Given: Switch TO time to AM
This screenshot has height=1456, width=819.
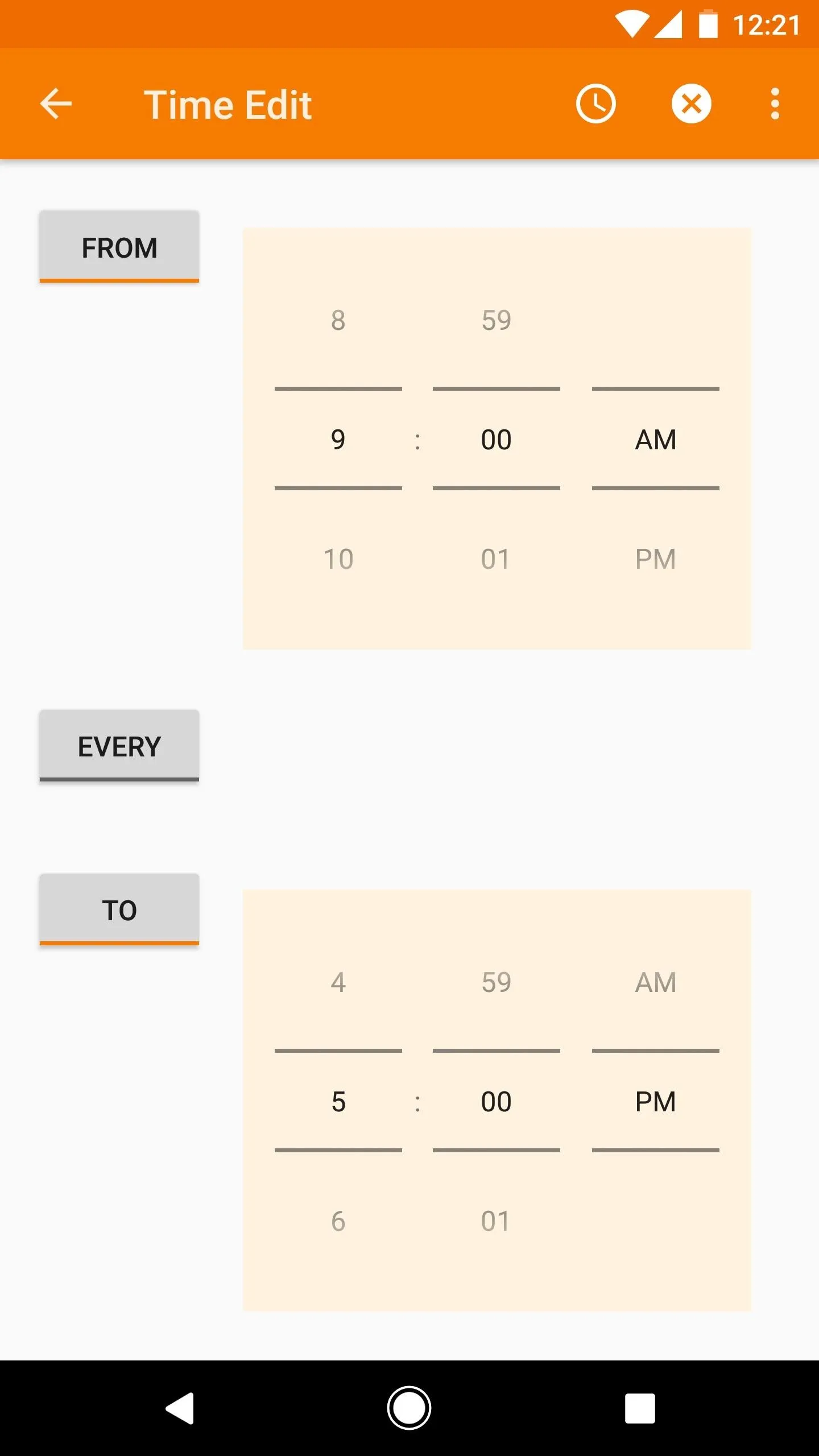Looking at the screenshot, I should click(655, 982).
